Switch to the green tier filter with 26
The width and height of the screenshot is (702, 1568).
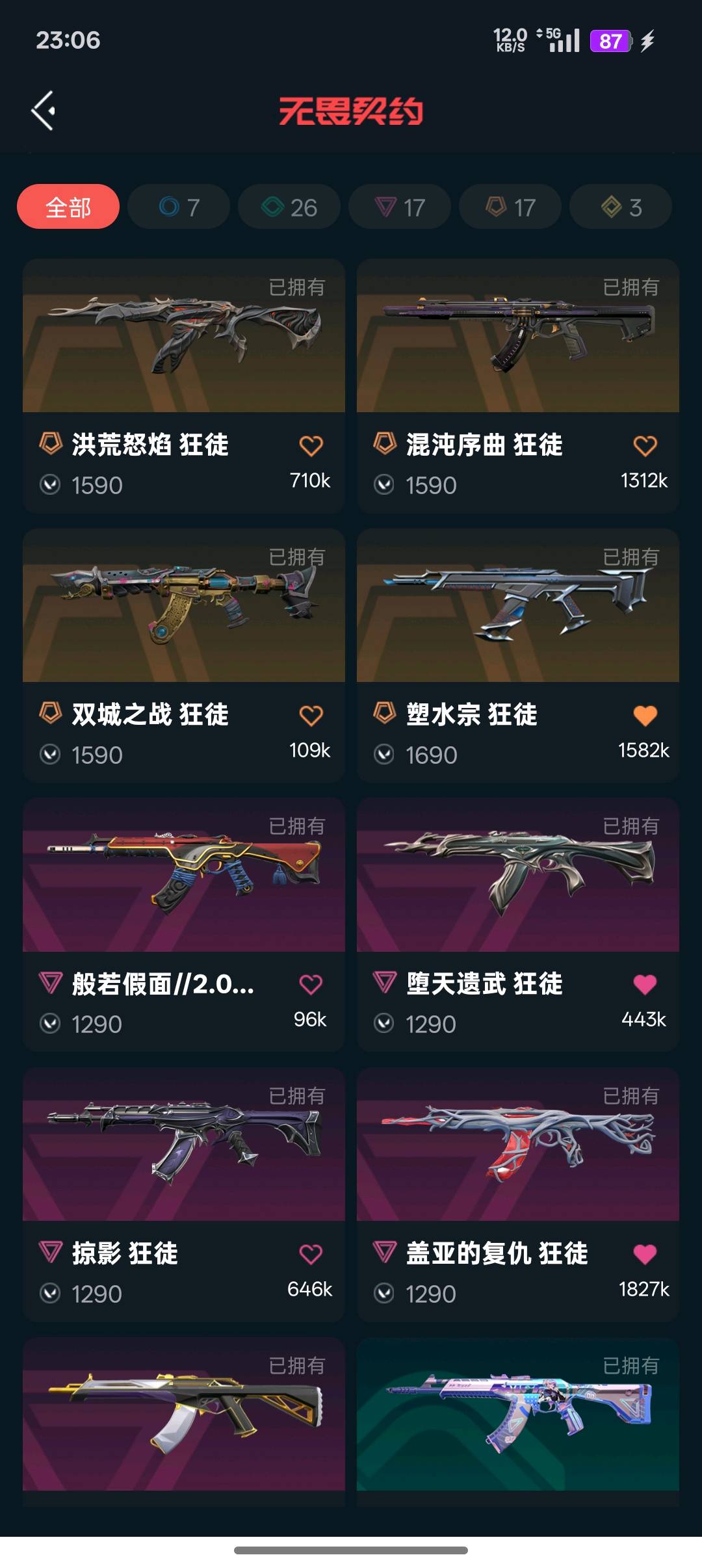pyautogui.click(x=289, y=207)
